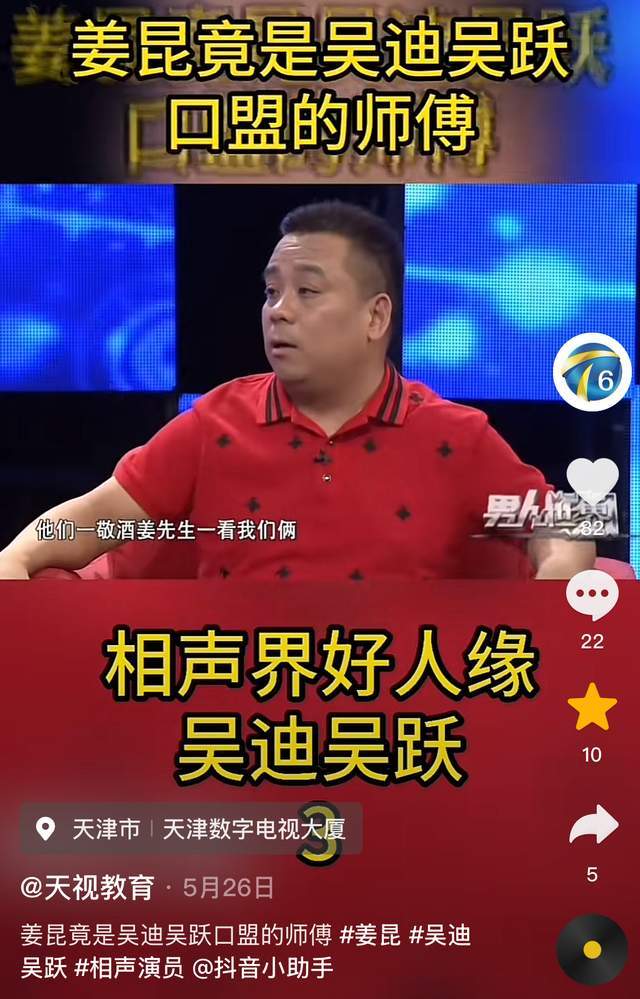640x999 pixels.
Task: Open the 天视教育 channel avatar
Action: 592,373
